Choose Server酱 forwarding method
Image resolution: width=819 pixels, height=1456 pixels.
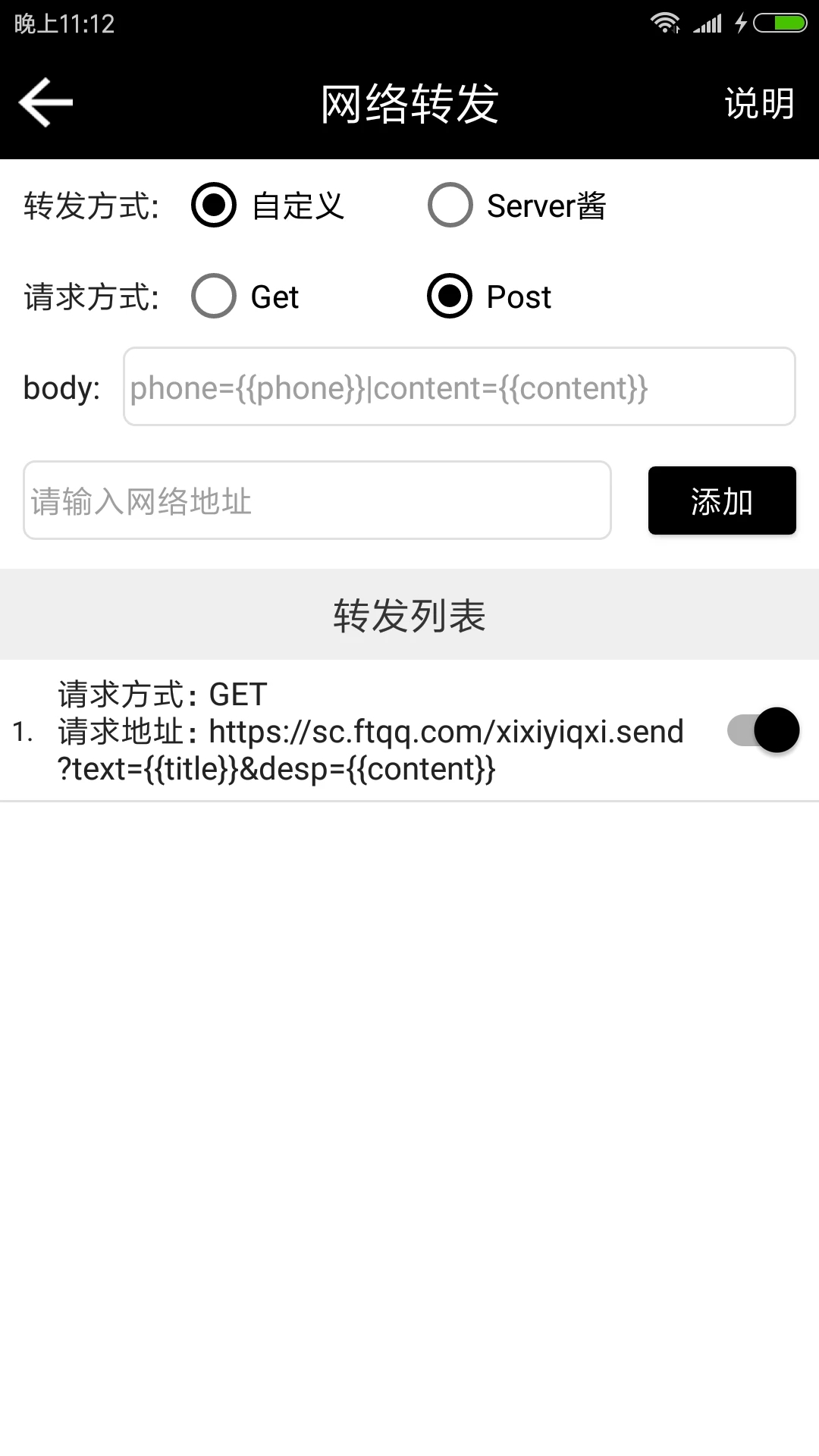point(450,205)
